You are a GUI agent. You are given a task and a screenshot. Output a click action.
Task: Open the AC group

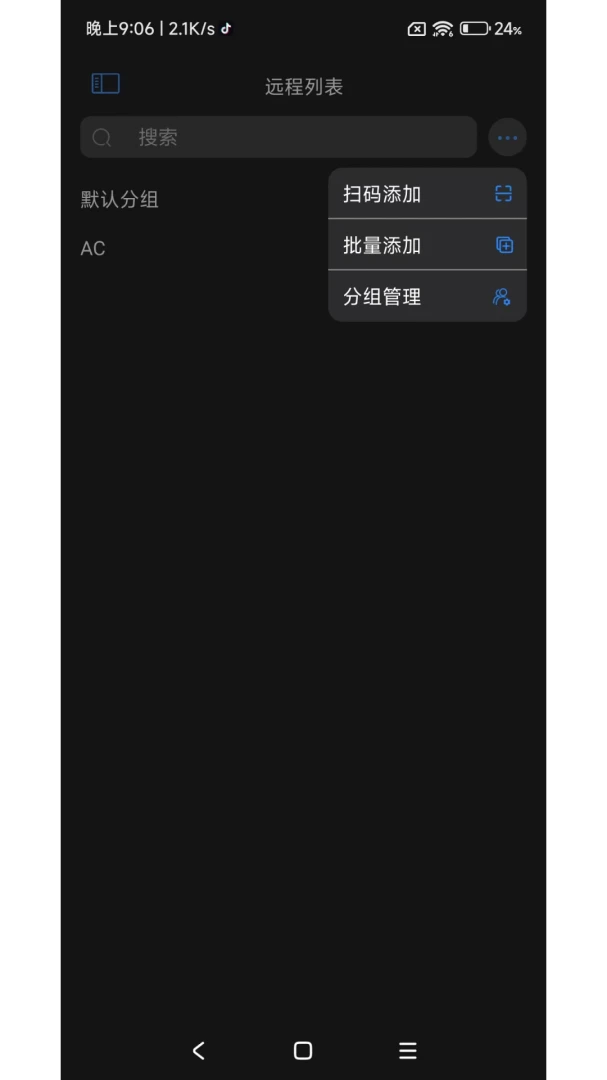tap(93, 248)
